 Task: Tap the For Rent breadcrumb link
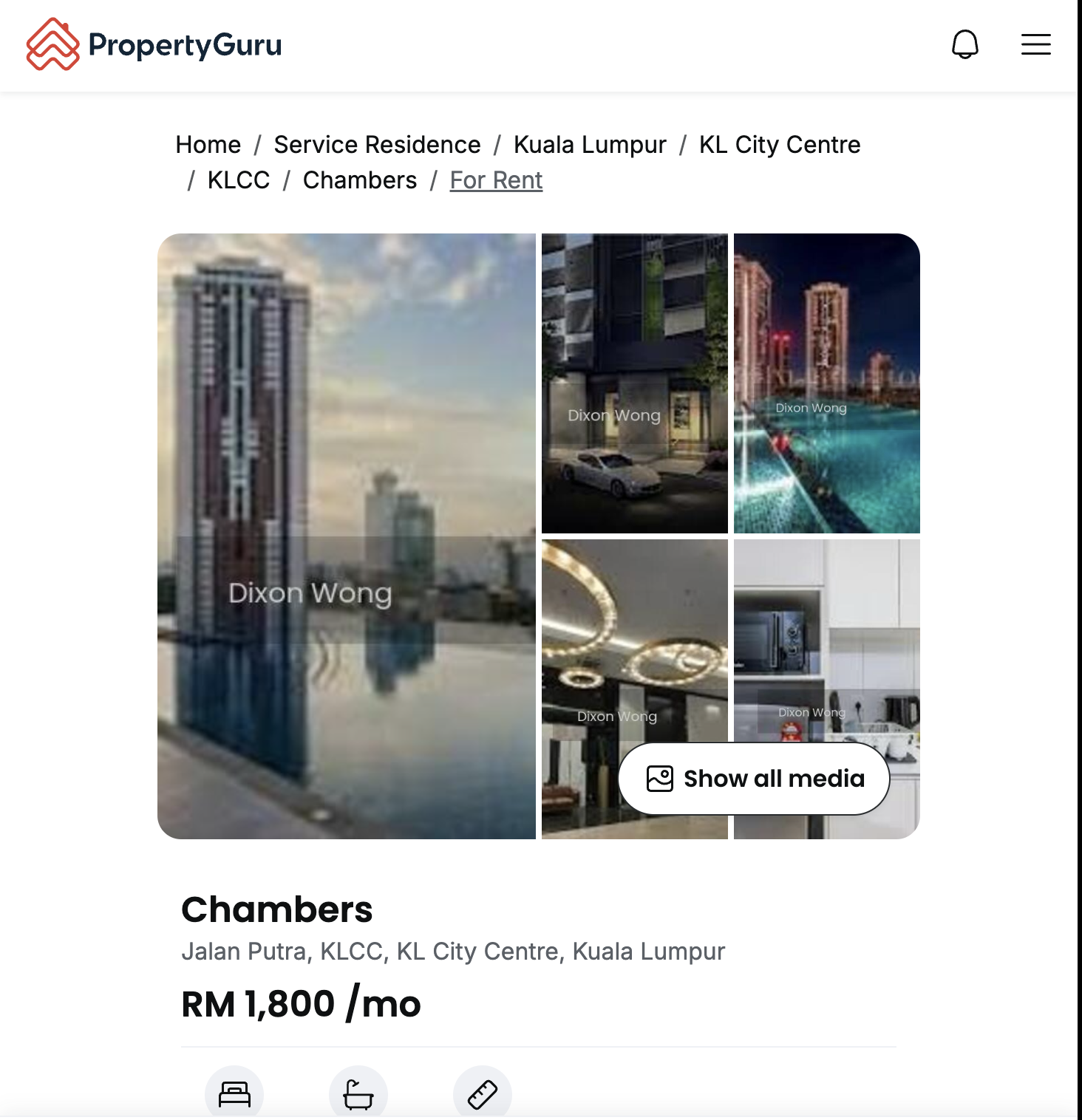click(x=496, y=180)
